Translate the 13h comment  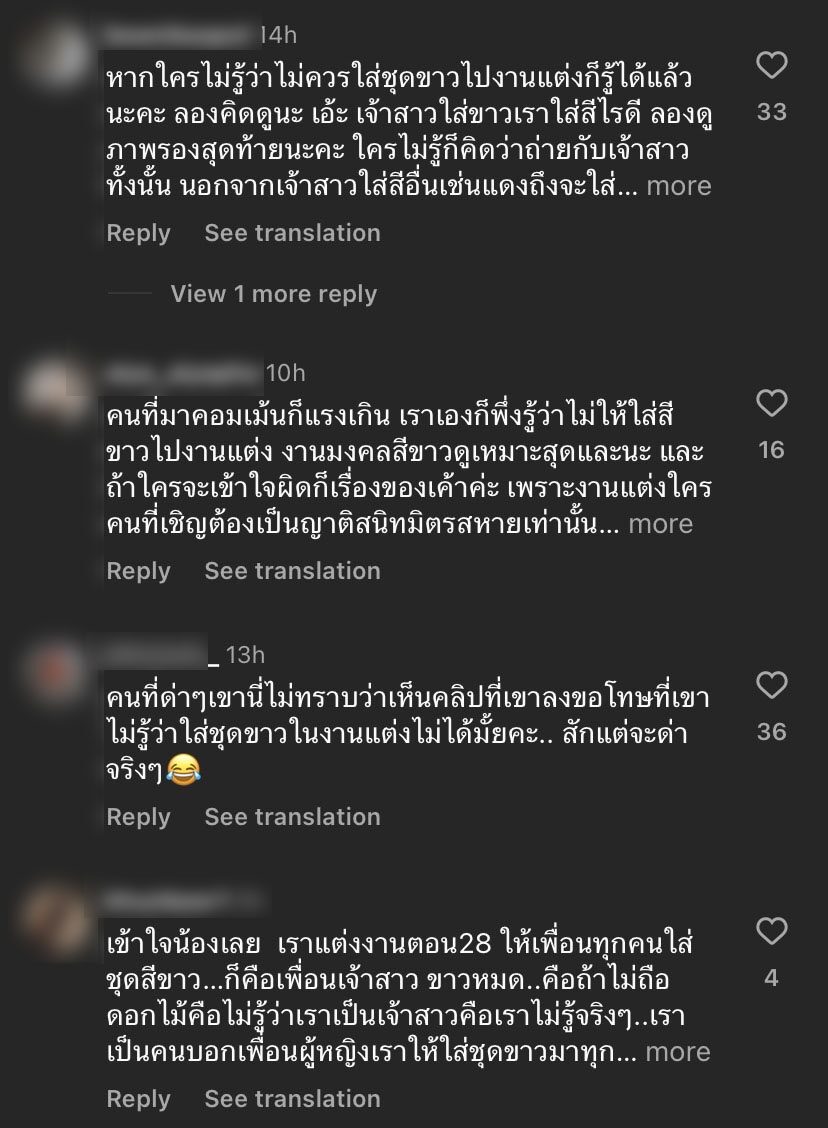point(292,817)
